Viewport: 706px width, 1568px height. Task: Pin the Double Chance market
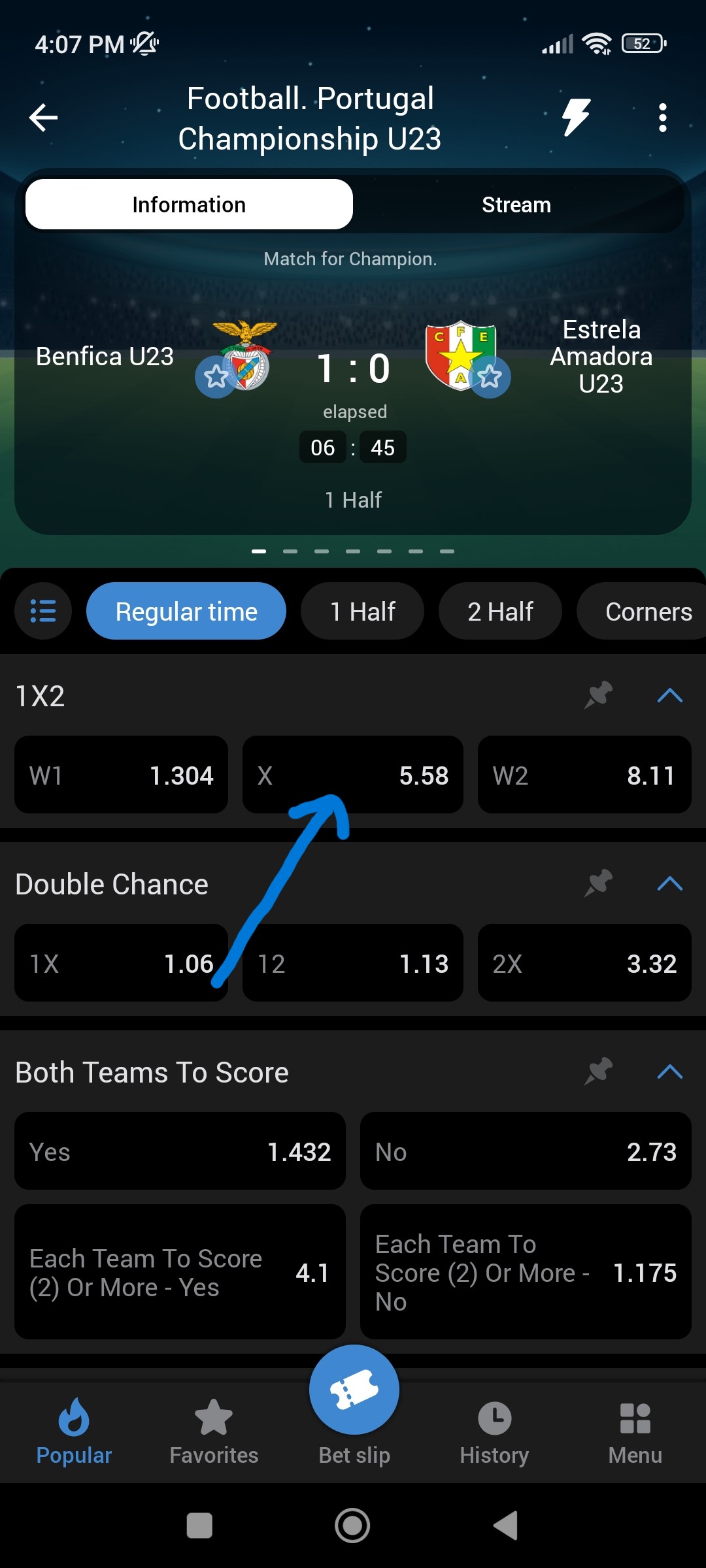click(598, 883)
